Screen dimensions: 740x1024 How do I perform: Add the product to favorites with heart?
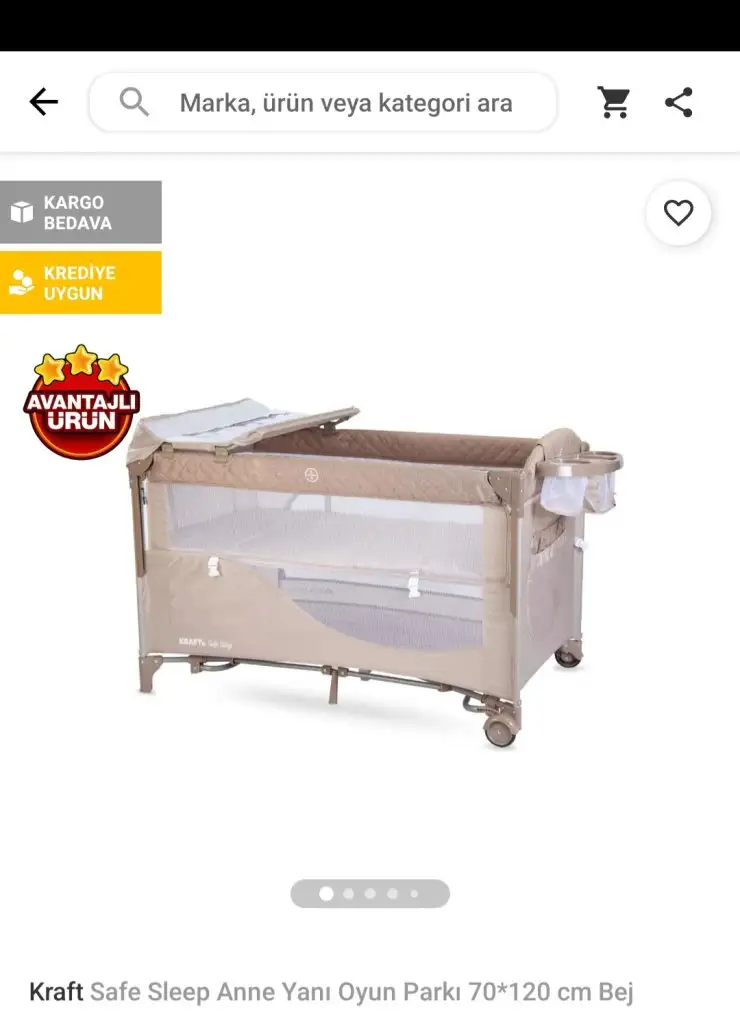(x=678, y=213)
